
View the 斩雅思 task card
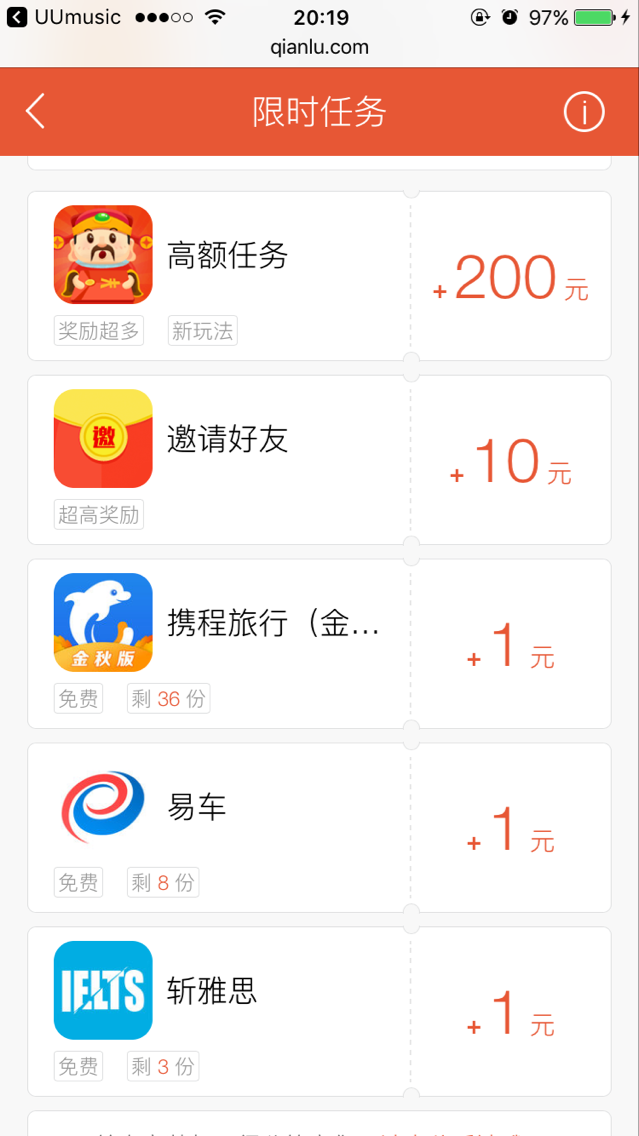318,1012
